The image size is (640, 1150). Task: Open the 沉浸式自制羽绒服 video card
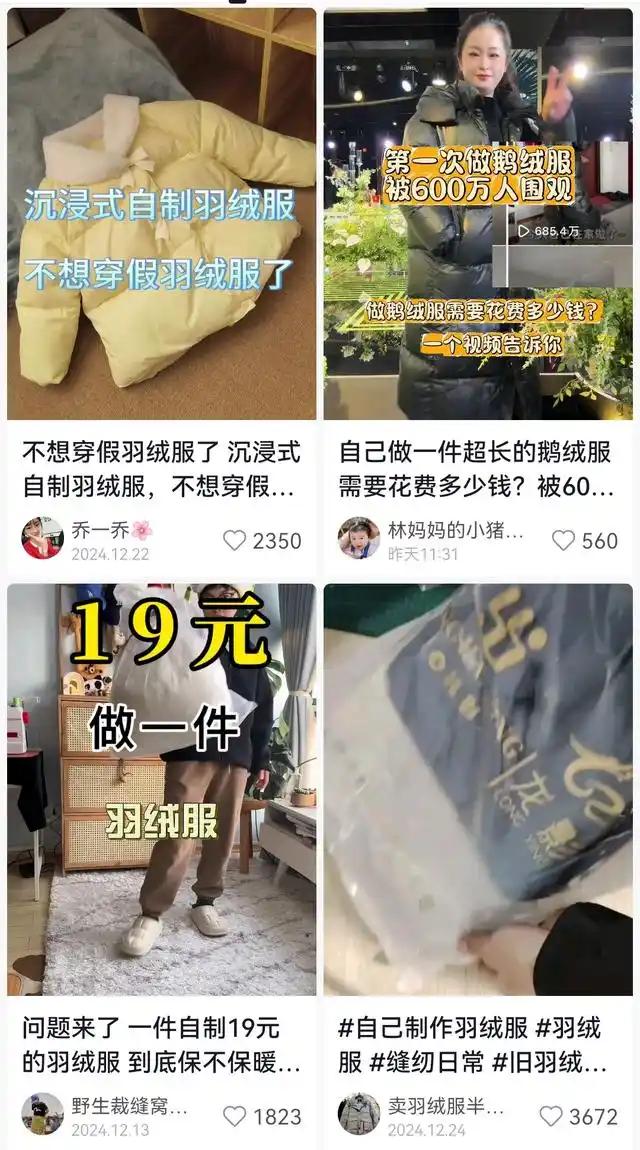pos(161,215)
